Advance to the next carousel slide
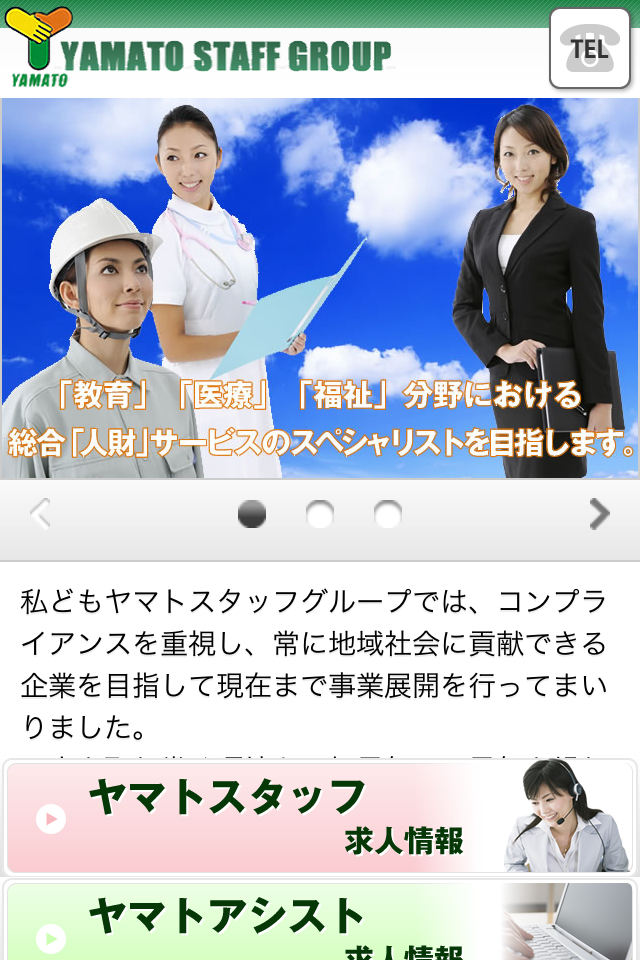Image resolution: width=640 pixels, height=960 pixels. [x=599, y=514]
